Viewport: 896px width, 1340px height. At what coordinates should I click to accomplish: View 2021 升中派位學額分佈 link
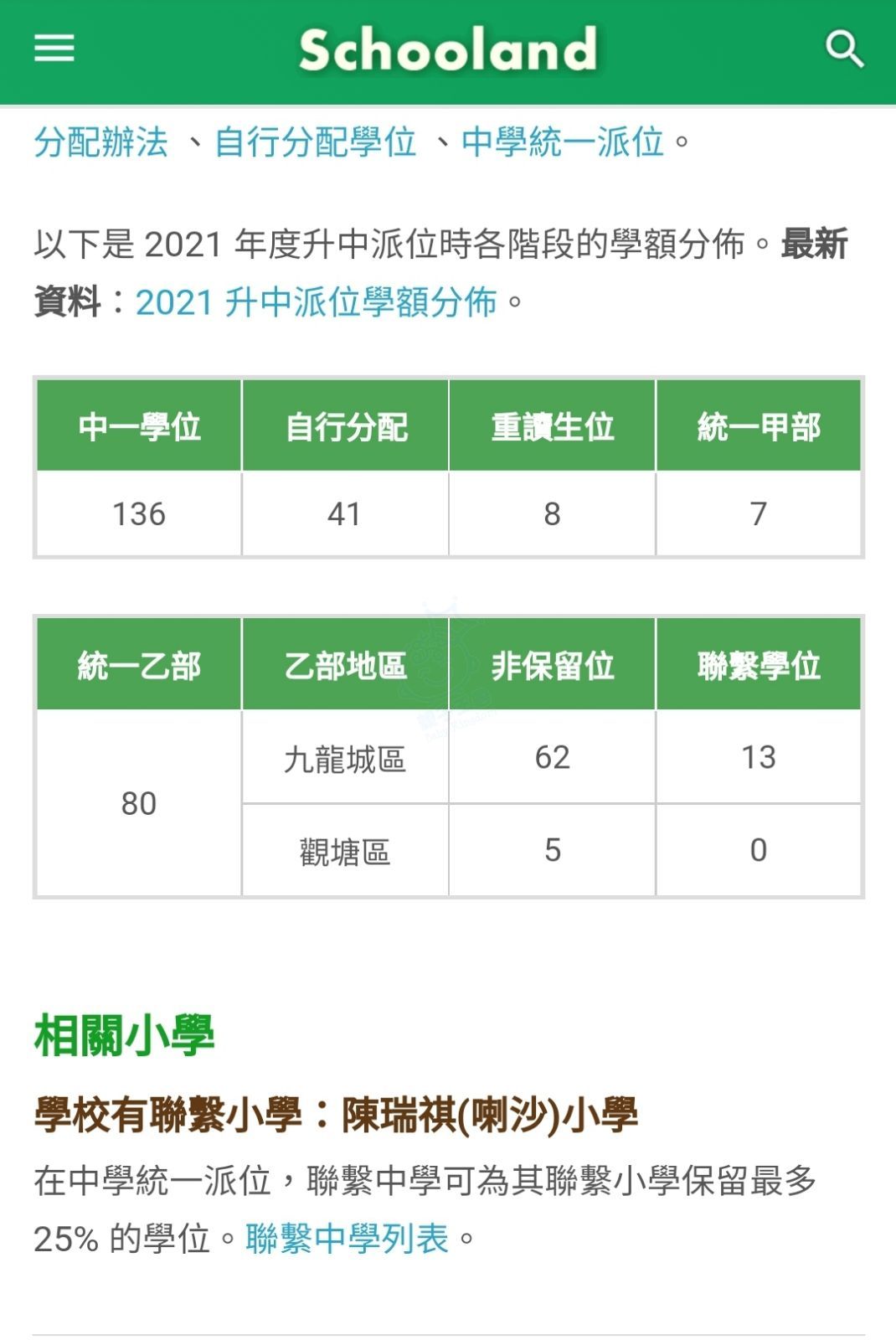pos(317,302)
